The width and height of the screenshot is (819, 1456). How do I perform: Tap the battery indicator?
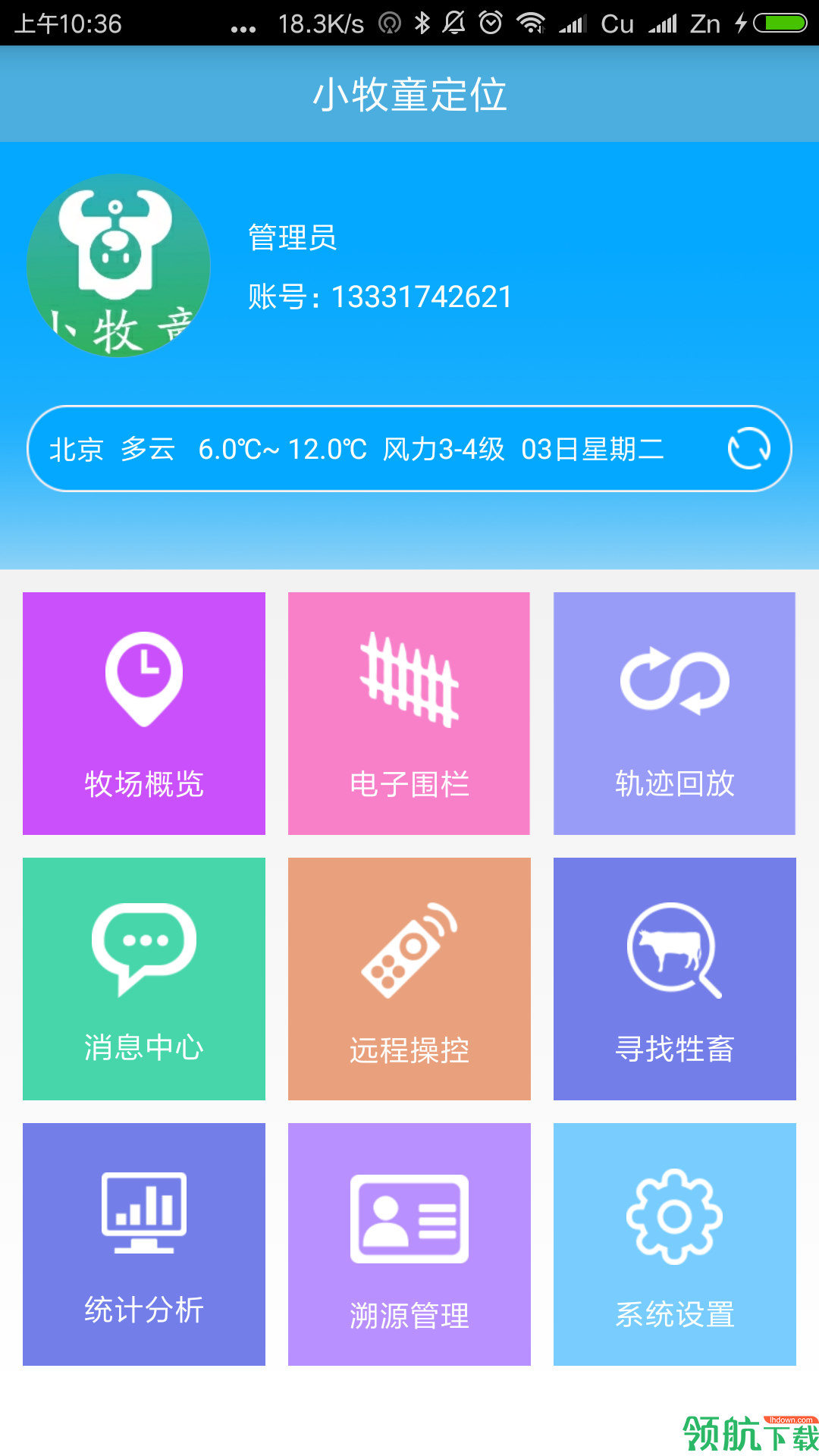click(781, 23)
